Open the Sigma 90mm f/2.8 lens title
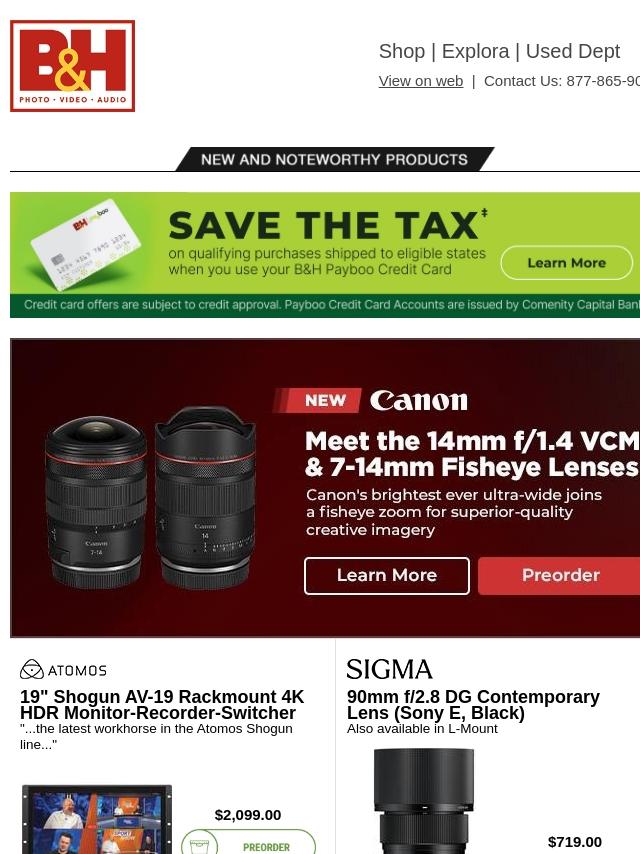This screenshot has width=640, height=854. [473, 705]
